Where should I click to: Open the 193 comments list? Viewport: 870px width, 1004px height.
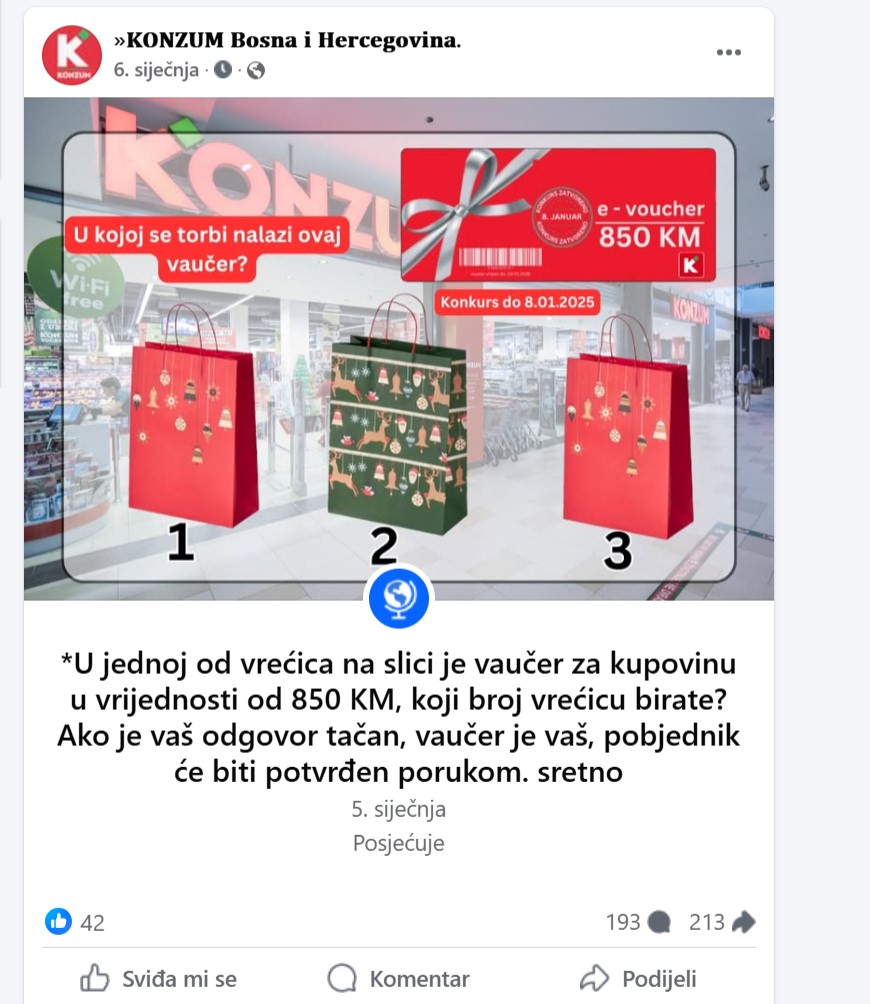(637, 922)
